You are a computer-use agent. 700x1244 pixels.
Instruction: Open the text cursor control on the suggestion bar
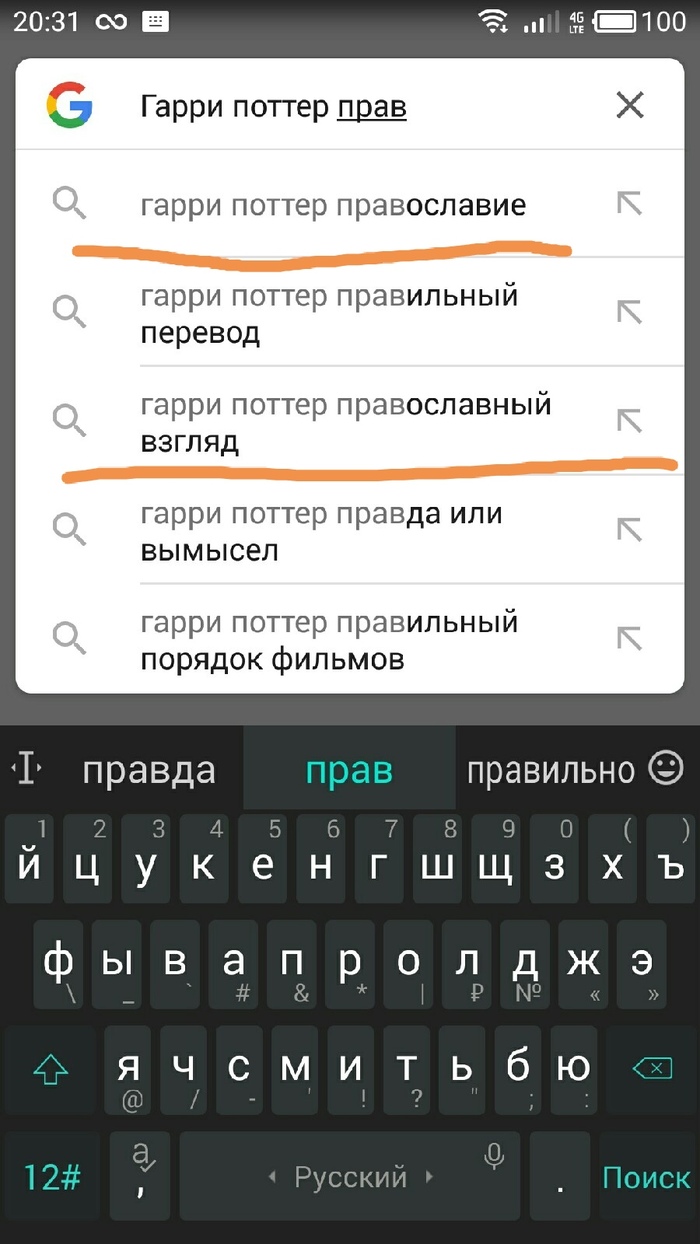pyautogui.click(x=27, y=768)
